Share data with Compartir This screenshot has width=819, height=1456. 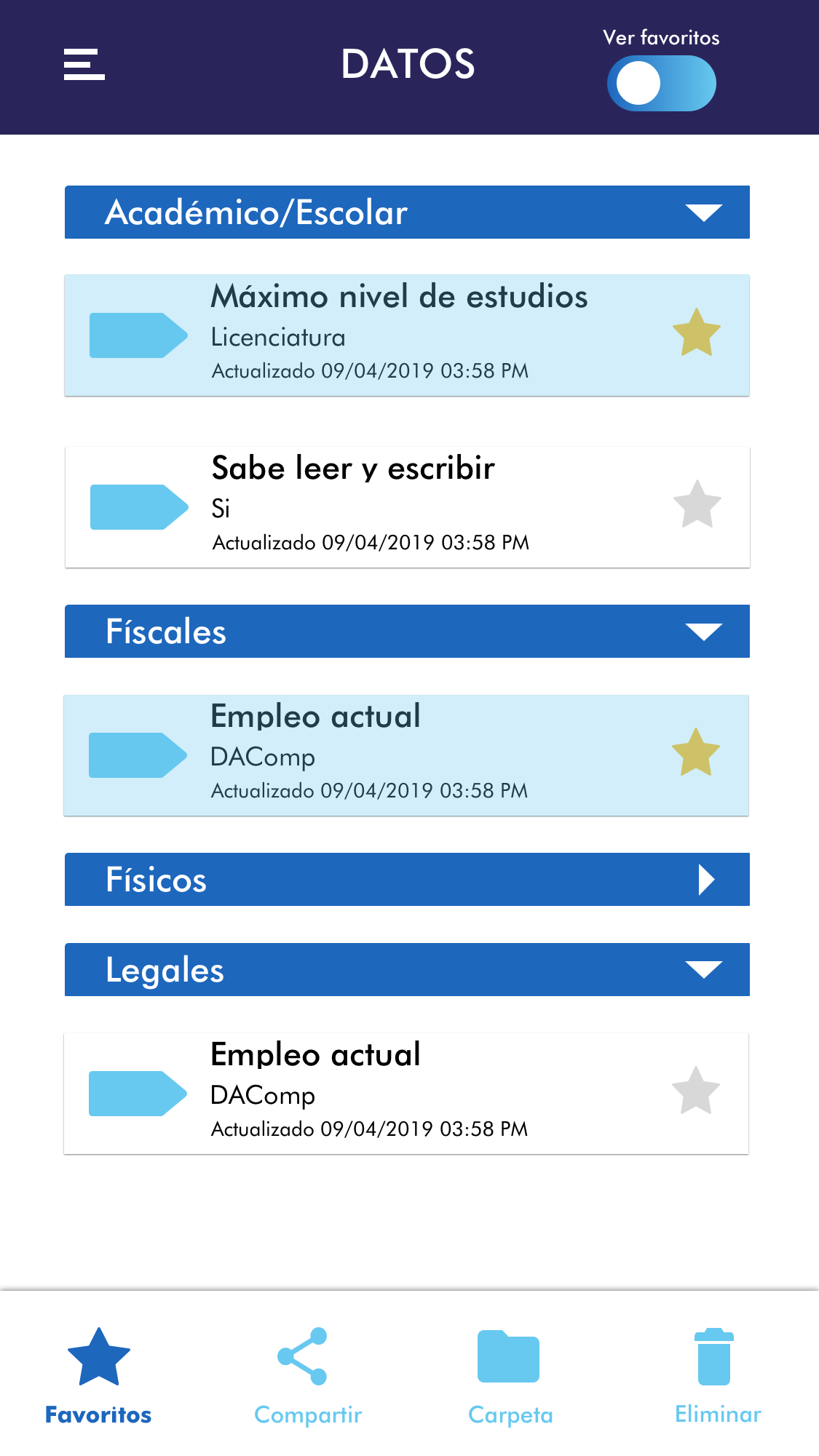[306, 1375]
